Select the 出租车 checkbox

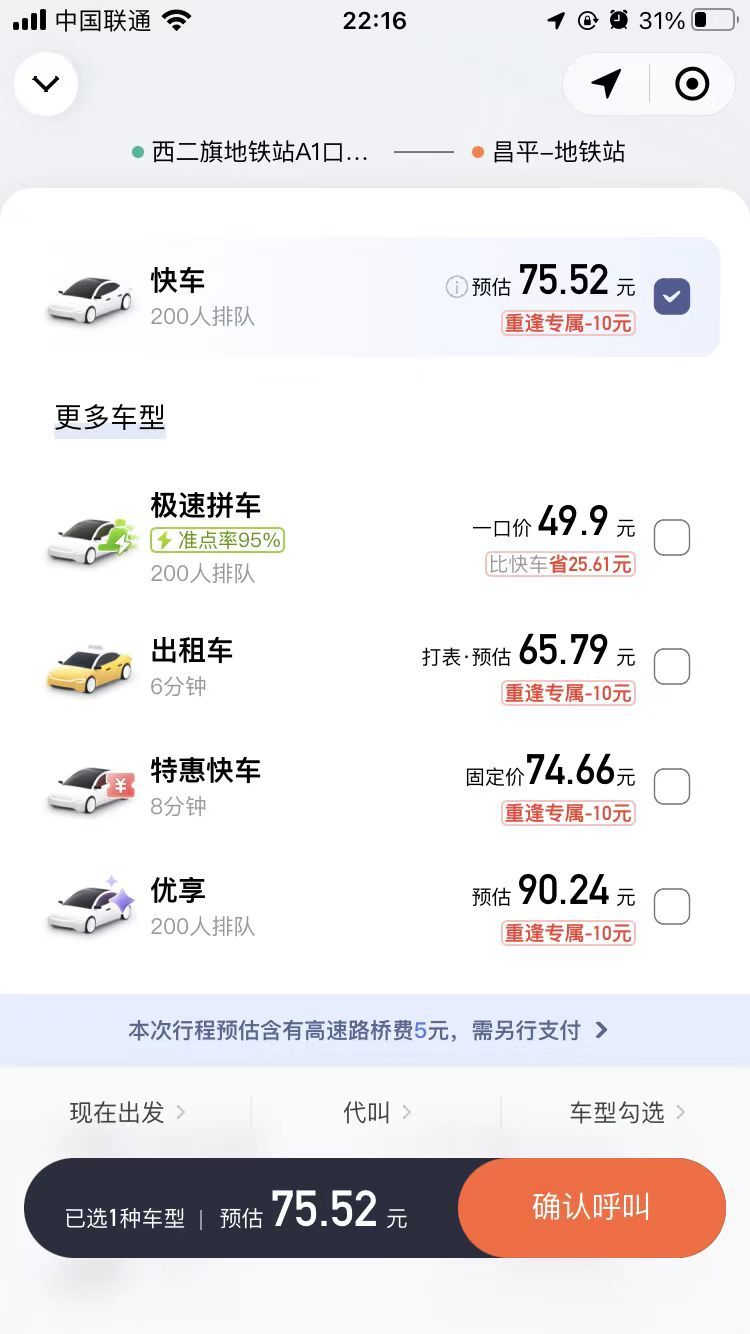coord(672,666)
